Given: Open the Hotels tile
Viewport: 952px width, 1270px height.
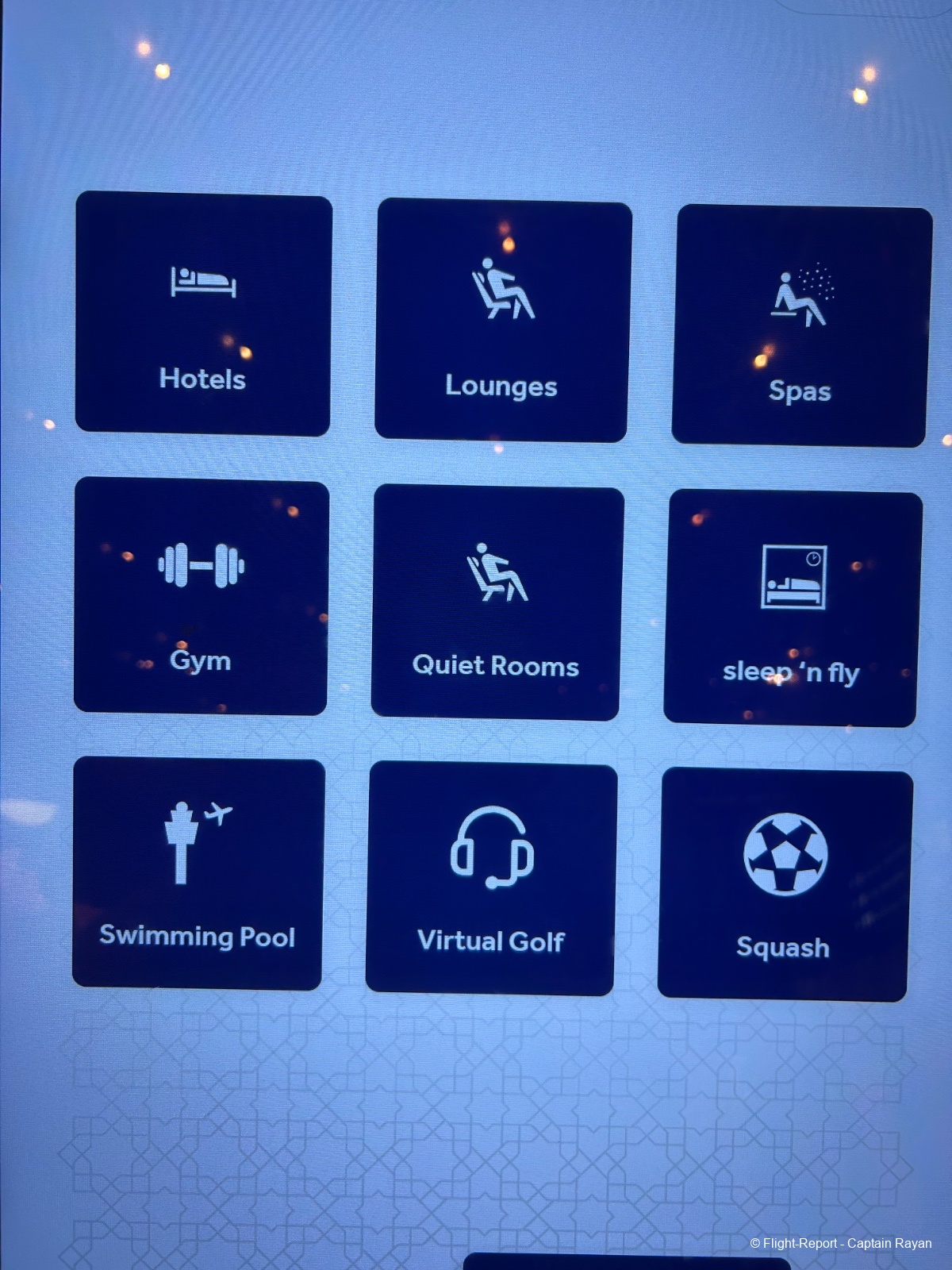Looking at the screenshot, I should point(203,314).
